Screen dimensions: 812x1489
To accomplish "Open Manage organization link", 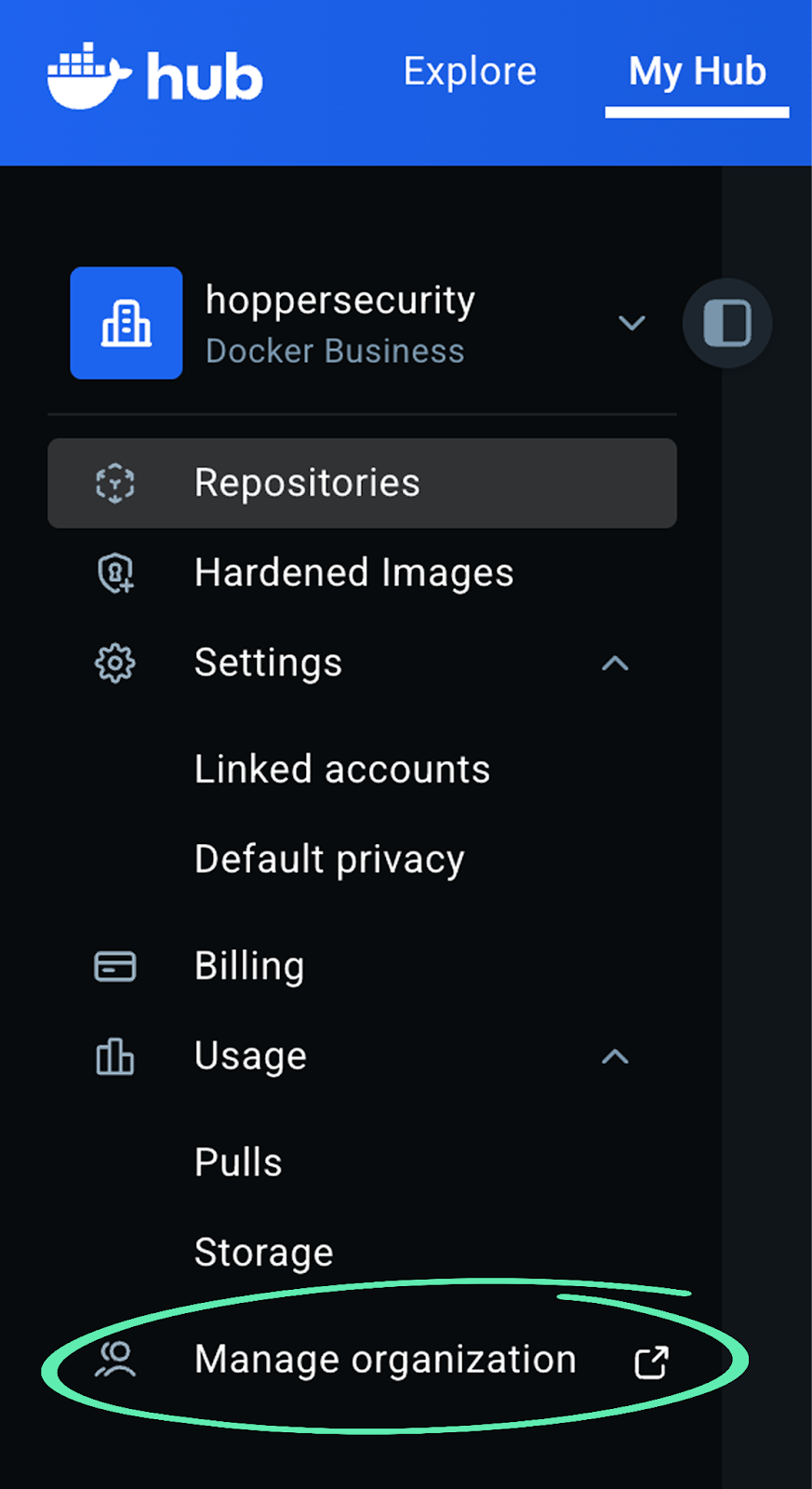I will click(x=385, y=1361).
